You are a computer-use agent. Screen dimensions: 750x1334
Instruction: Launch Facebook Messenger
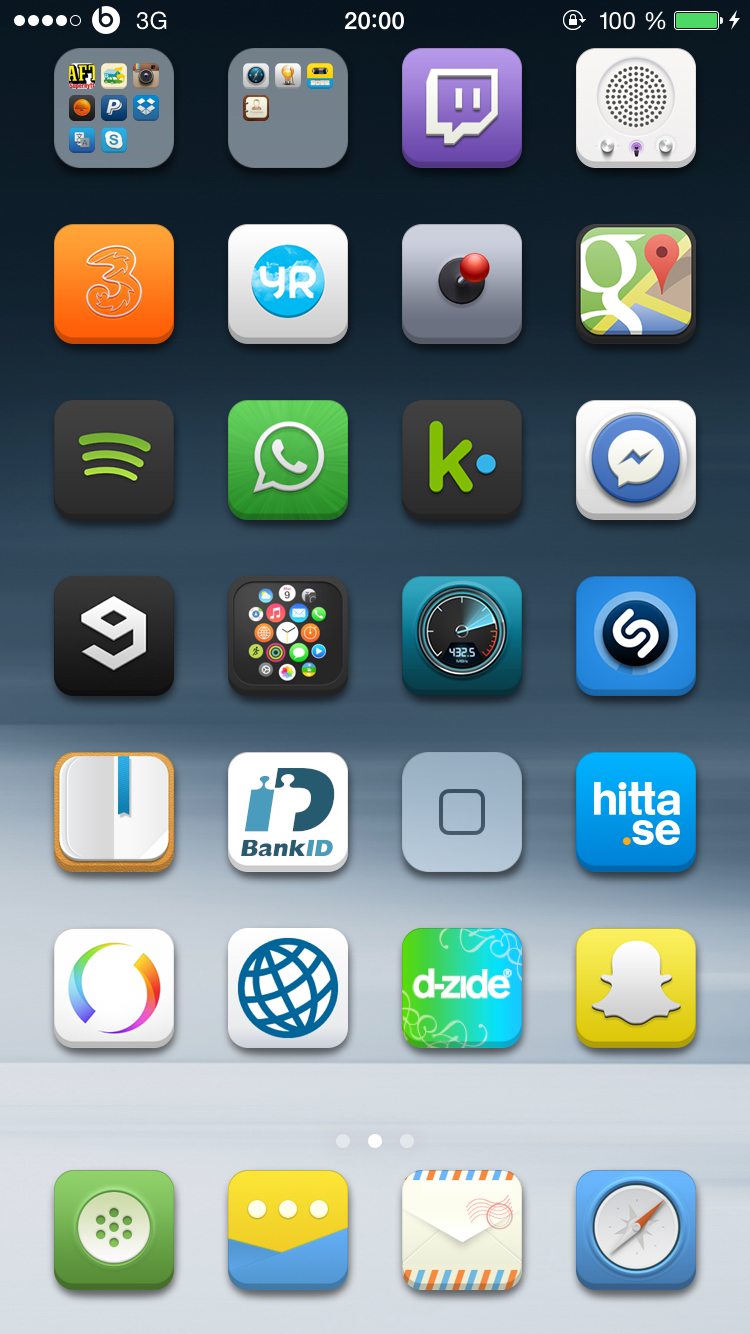[x=636, y=460]
